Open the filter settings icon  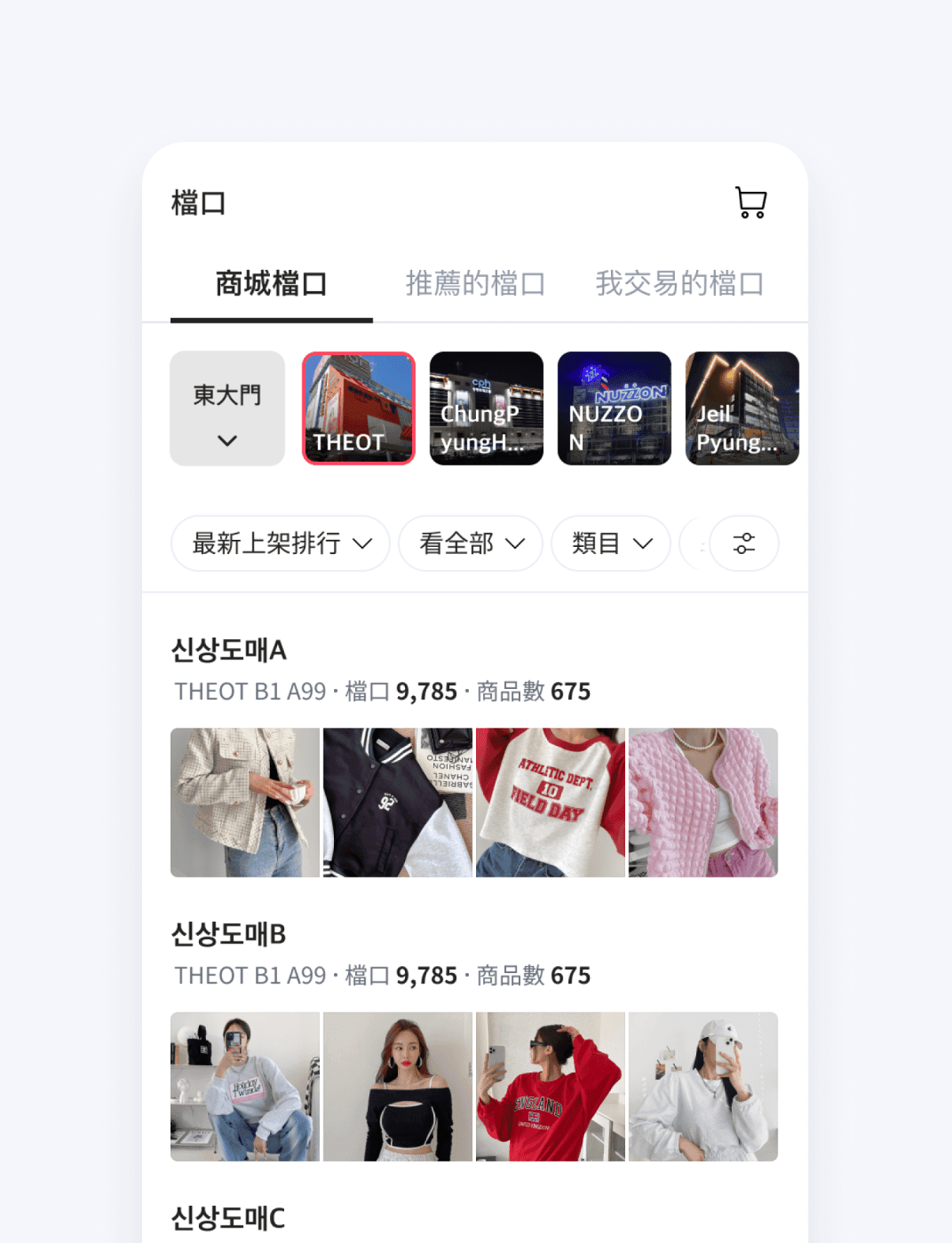click(x=744, y=544)
